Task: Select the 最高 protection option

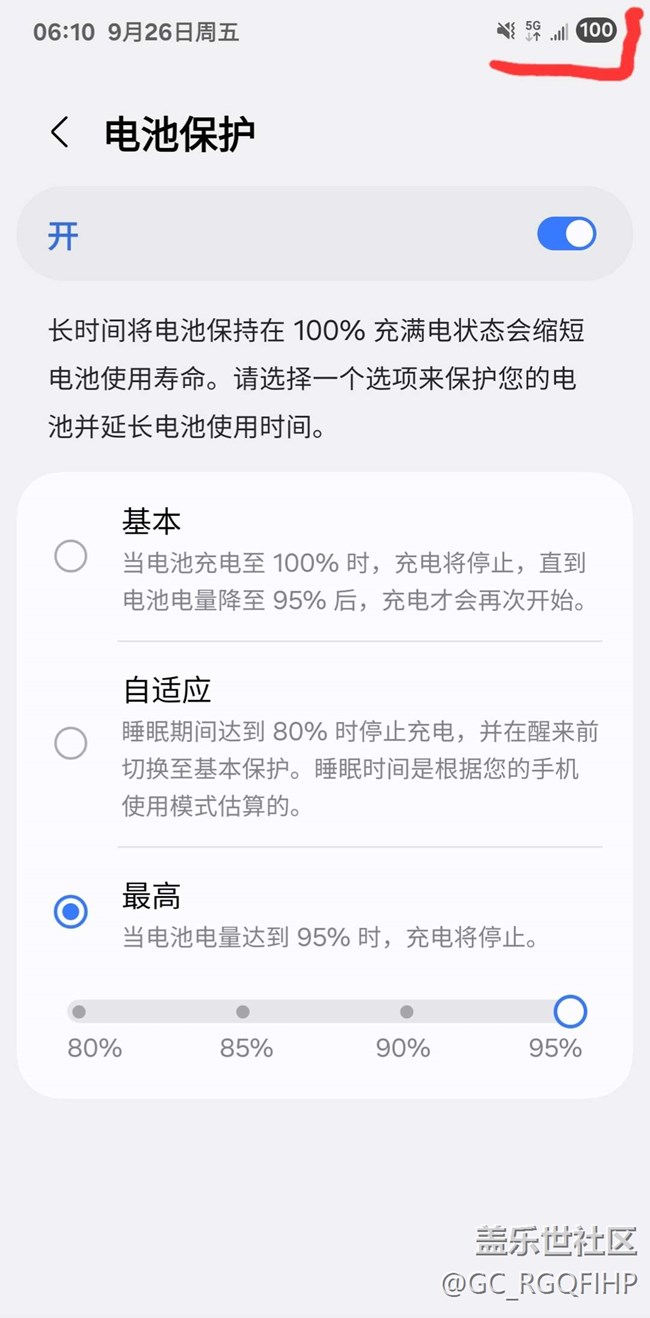Action: pyautogui.click(x=71, y=911)
